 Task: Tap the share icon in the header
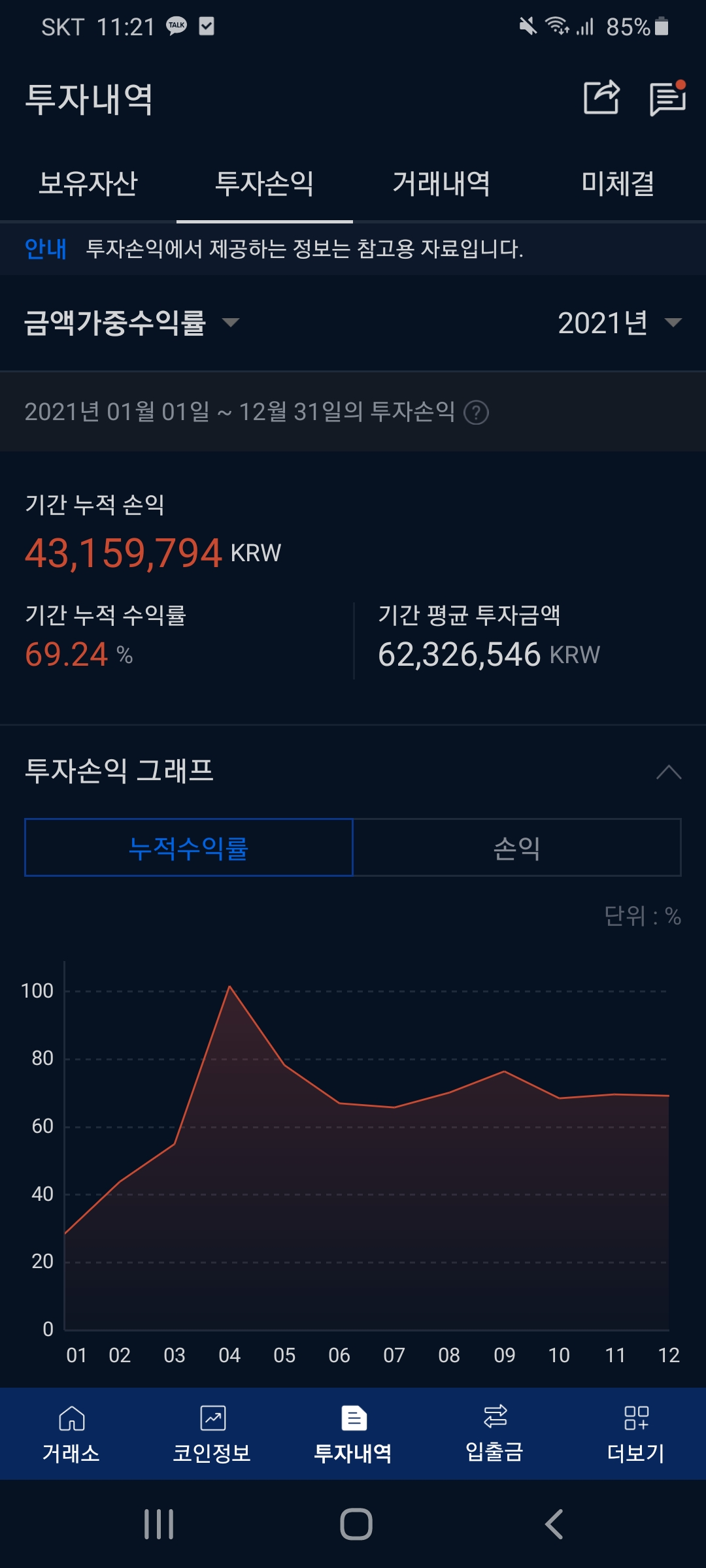point(601,97)
